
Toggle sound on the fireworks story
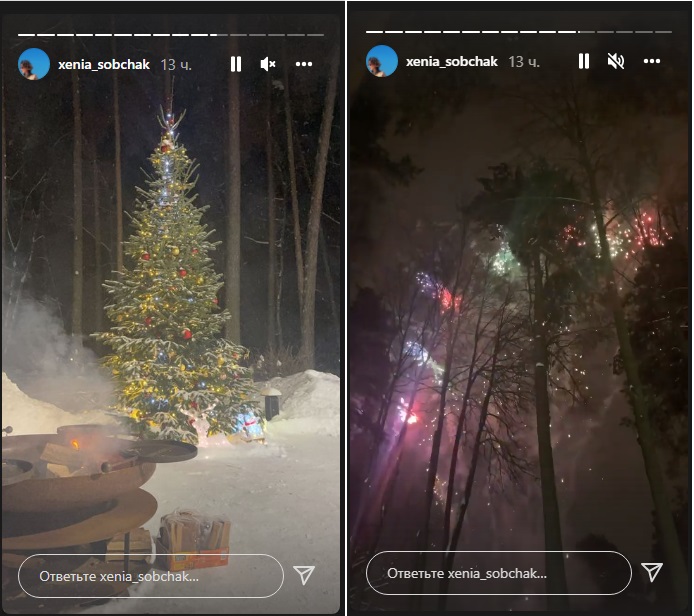[616, 61]
